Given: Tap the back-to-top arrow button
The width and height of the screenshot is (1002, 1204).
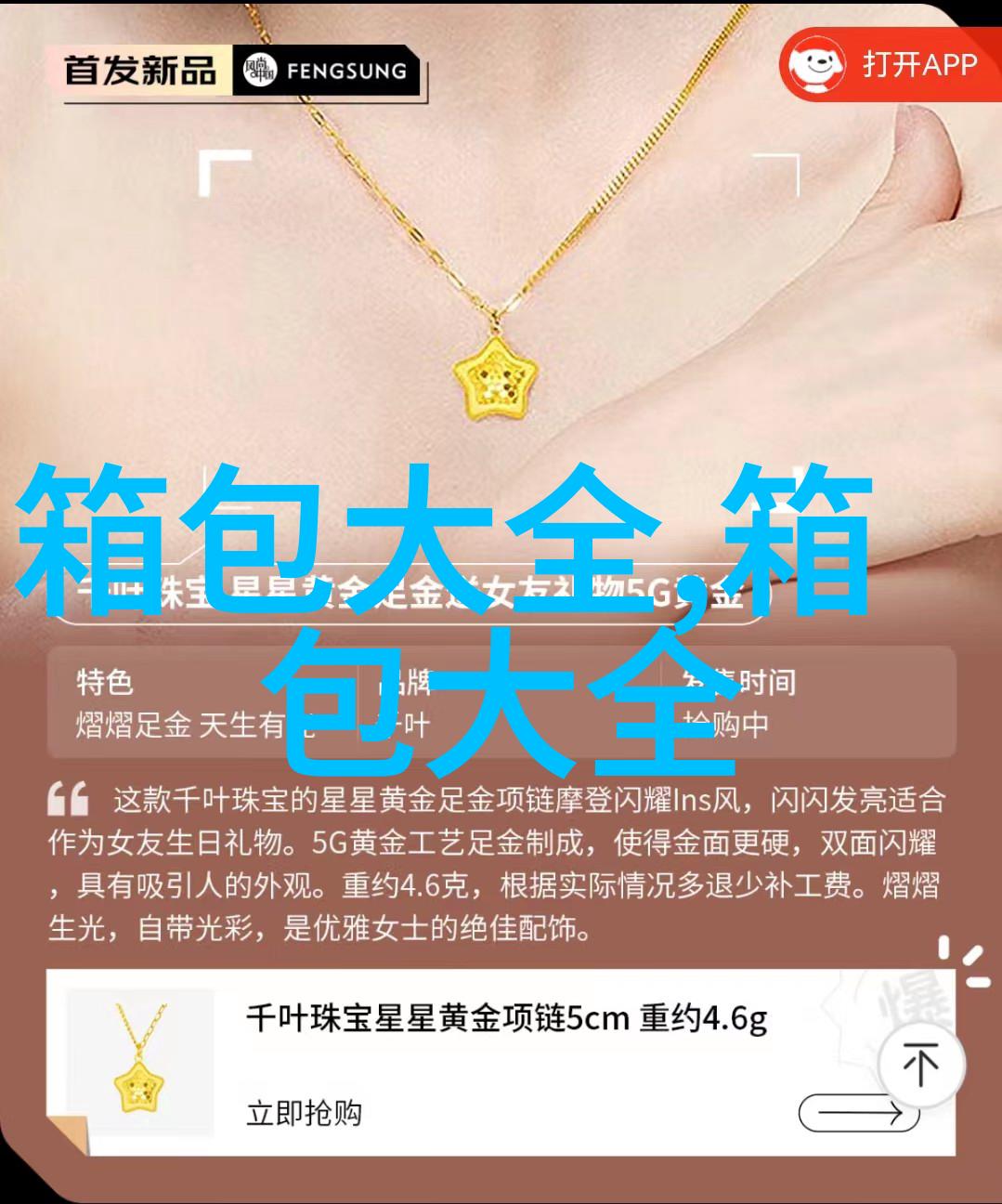Looking at the screenshot, I should (920, 1065).
